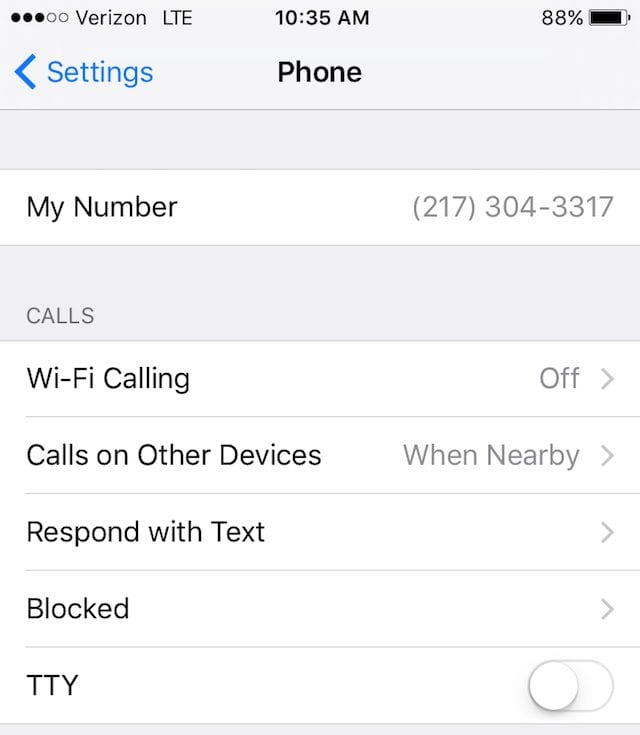The image size is (640, 735).
Task: Turn on the TTY switch
Action: click(569, 687)
